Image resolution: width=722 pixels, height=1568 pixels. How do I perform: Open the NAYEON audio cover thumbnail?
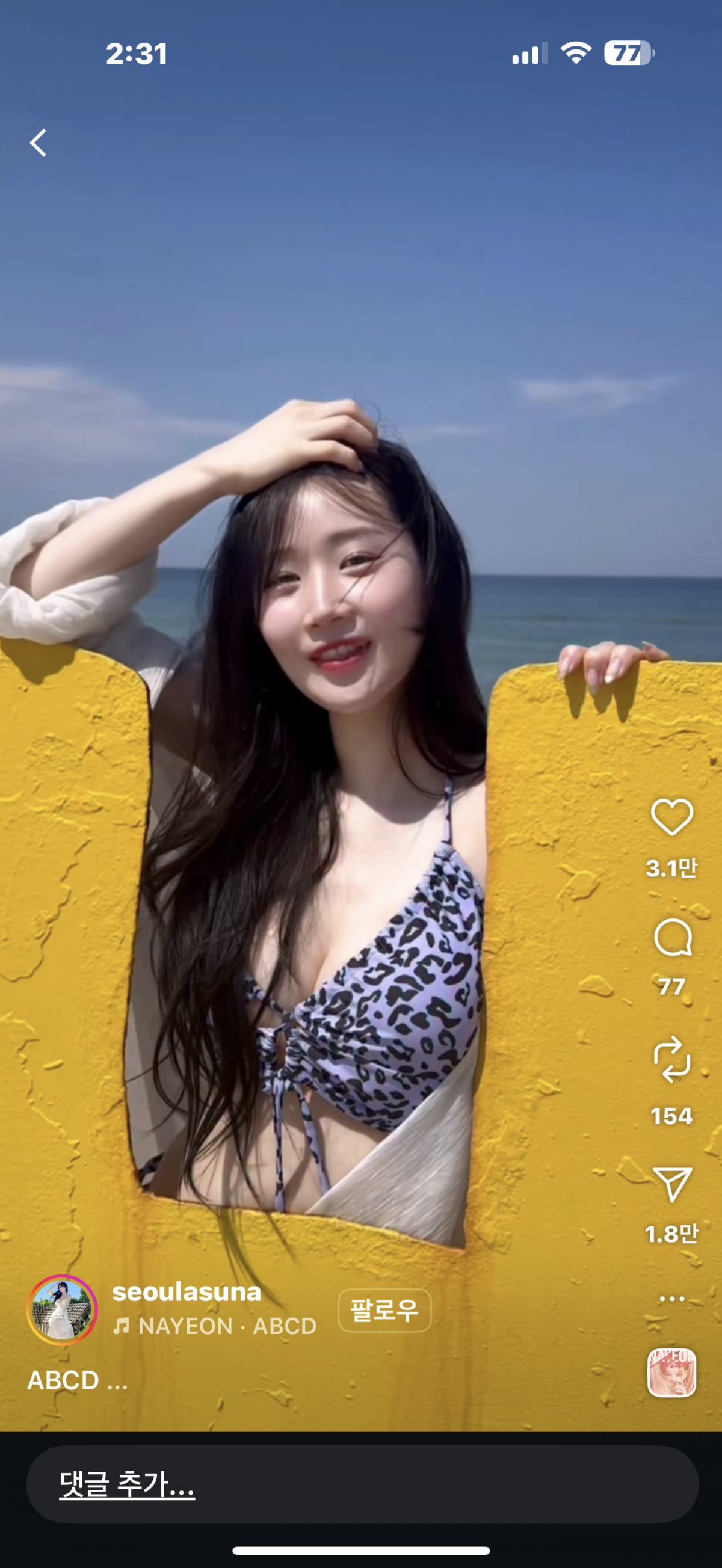click(671, 1372)
